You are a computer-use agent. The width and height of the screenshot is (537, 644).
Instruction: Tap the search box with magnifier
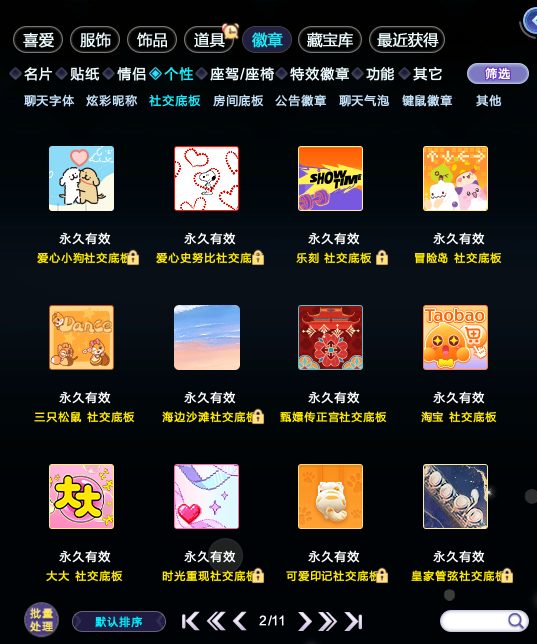[x=484, y=621]
